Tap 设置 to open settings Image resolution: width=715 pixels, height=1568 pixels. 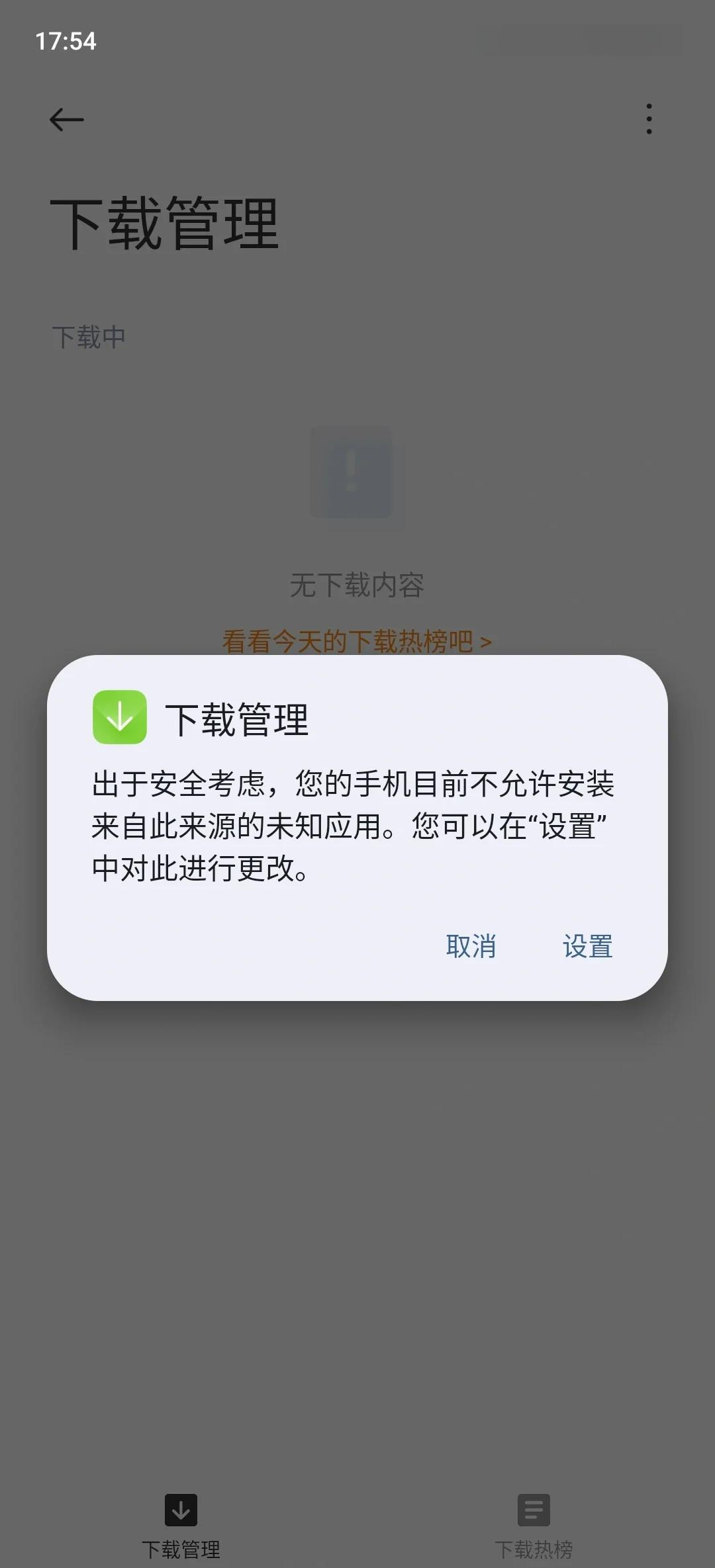(587, 948)
